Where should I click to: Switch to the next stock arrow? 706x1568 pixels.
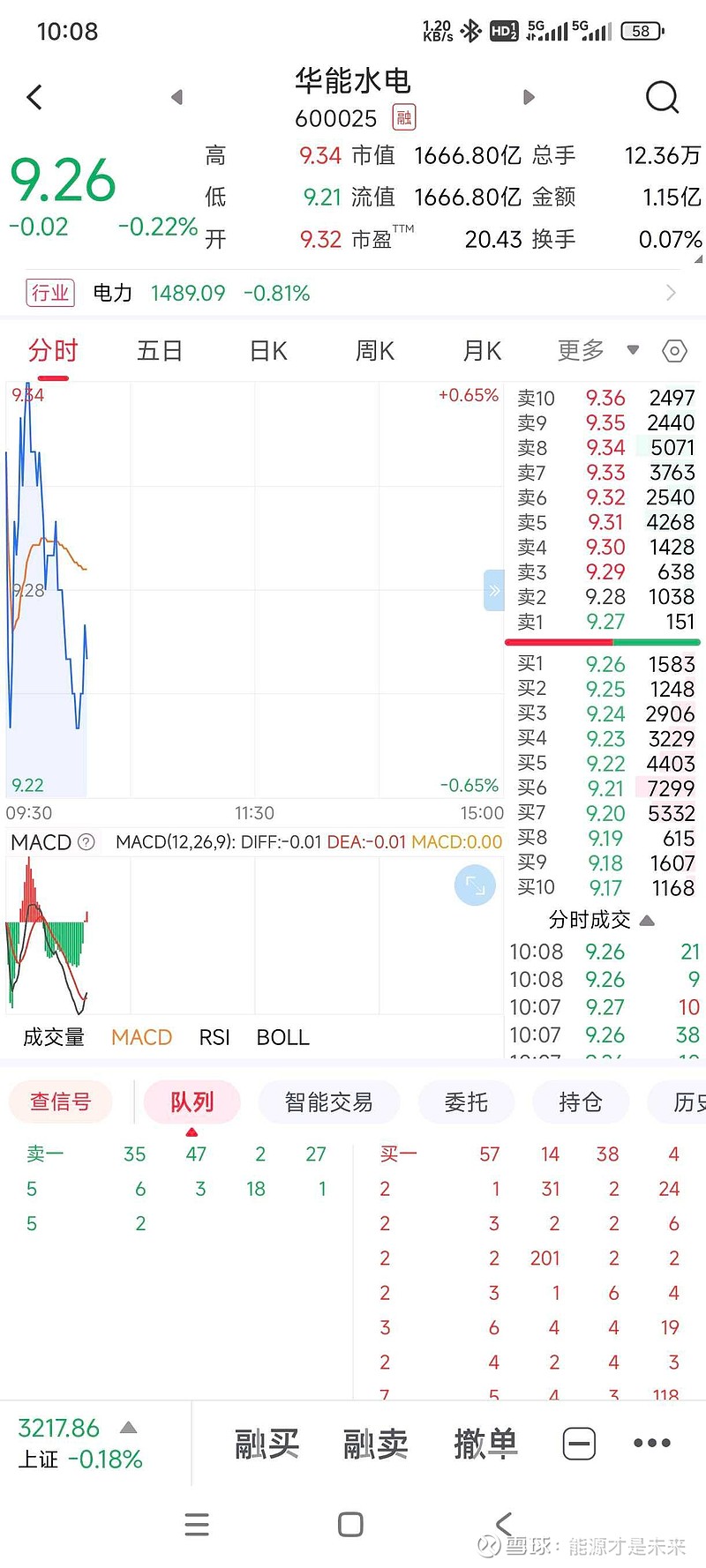(529, 97)
